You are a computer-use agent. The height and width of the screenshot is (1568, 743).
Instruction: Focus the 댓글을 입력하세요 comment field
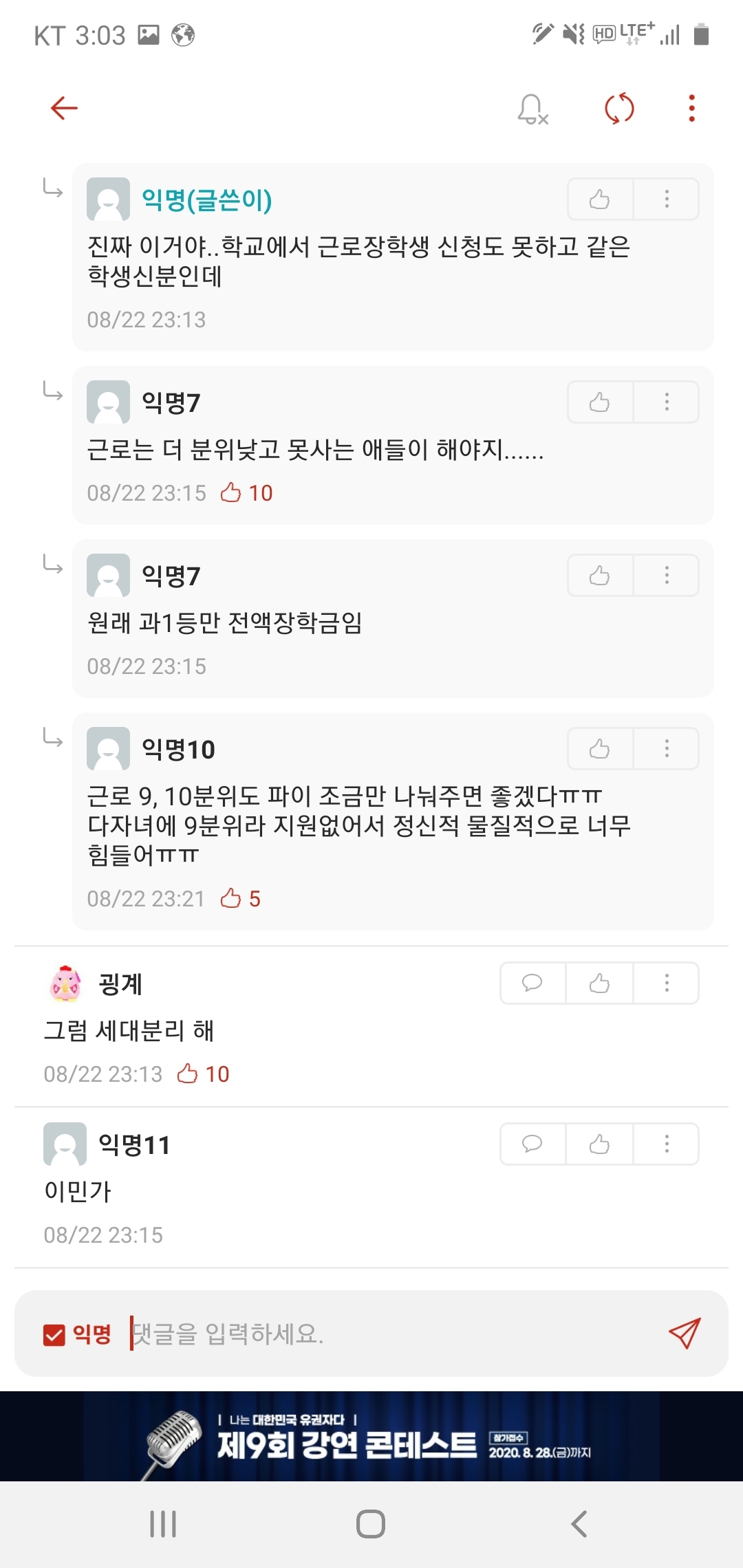click(392, 1333)
